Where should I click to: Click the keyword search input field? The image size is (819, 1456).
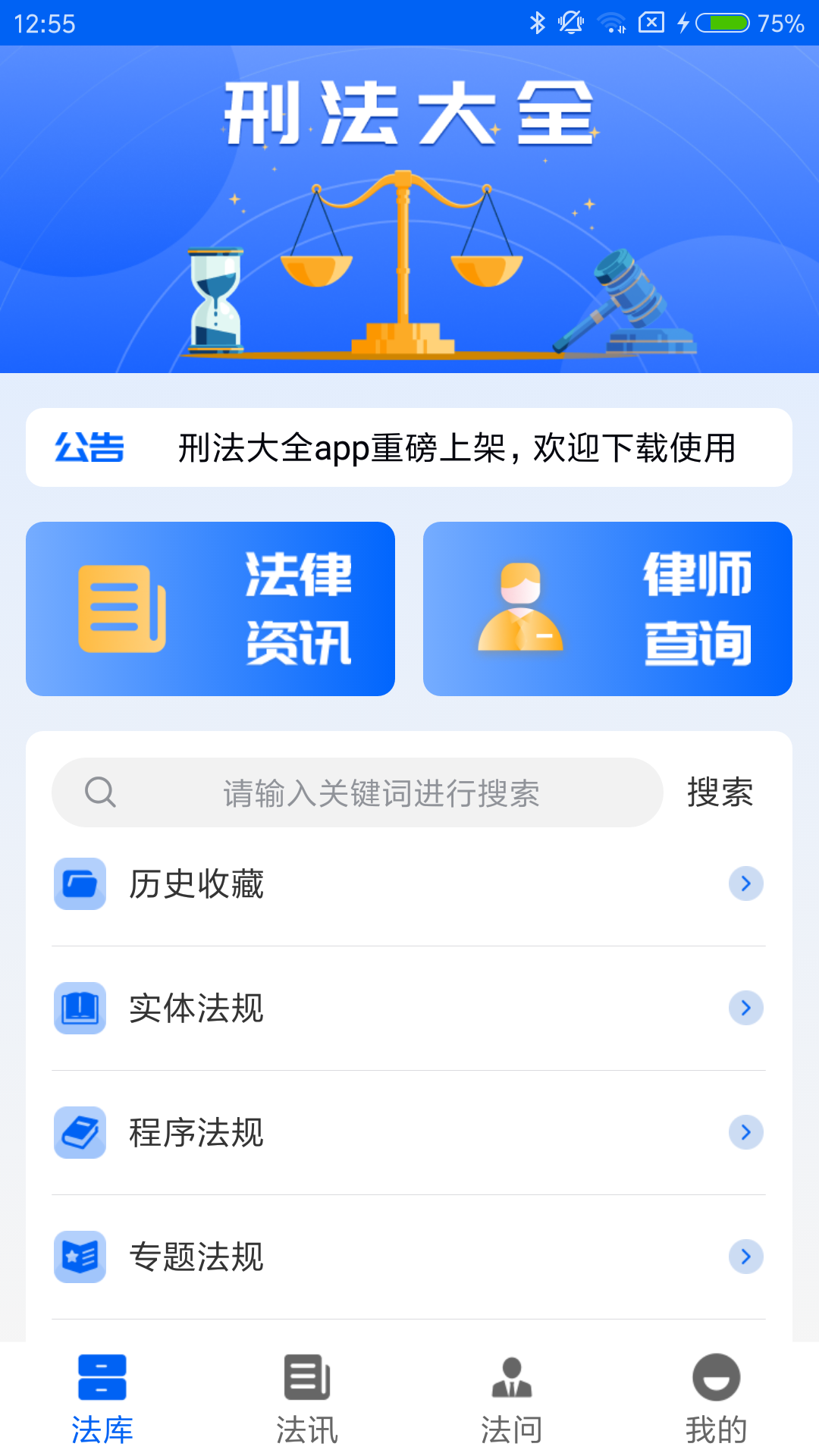pyautogui.click(x=379, y=792)
